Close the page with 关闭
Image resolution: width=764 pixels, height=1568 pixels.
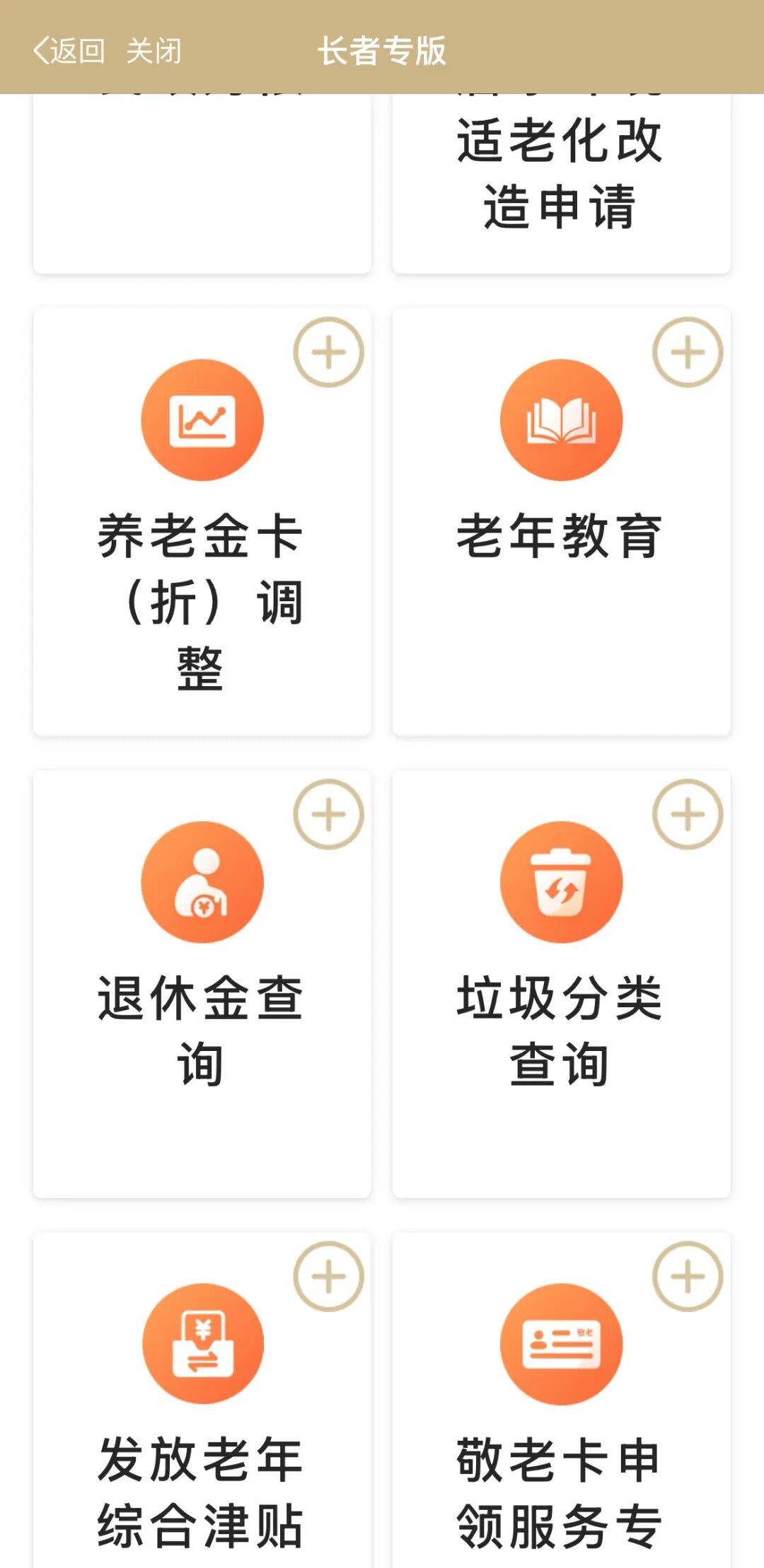pyautogui.click(x=154, y=51)
